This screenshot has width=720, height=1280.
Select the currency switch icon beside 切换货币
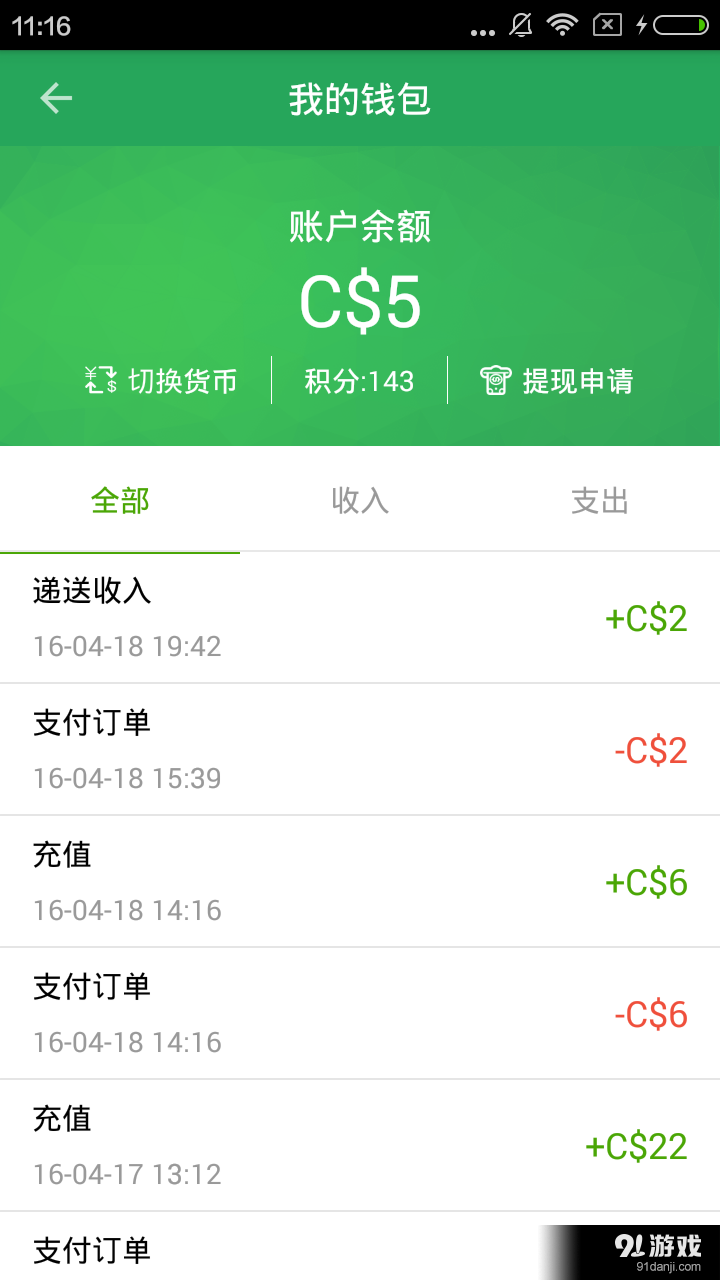tap(98, 380)
